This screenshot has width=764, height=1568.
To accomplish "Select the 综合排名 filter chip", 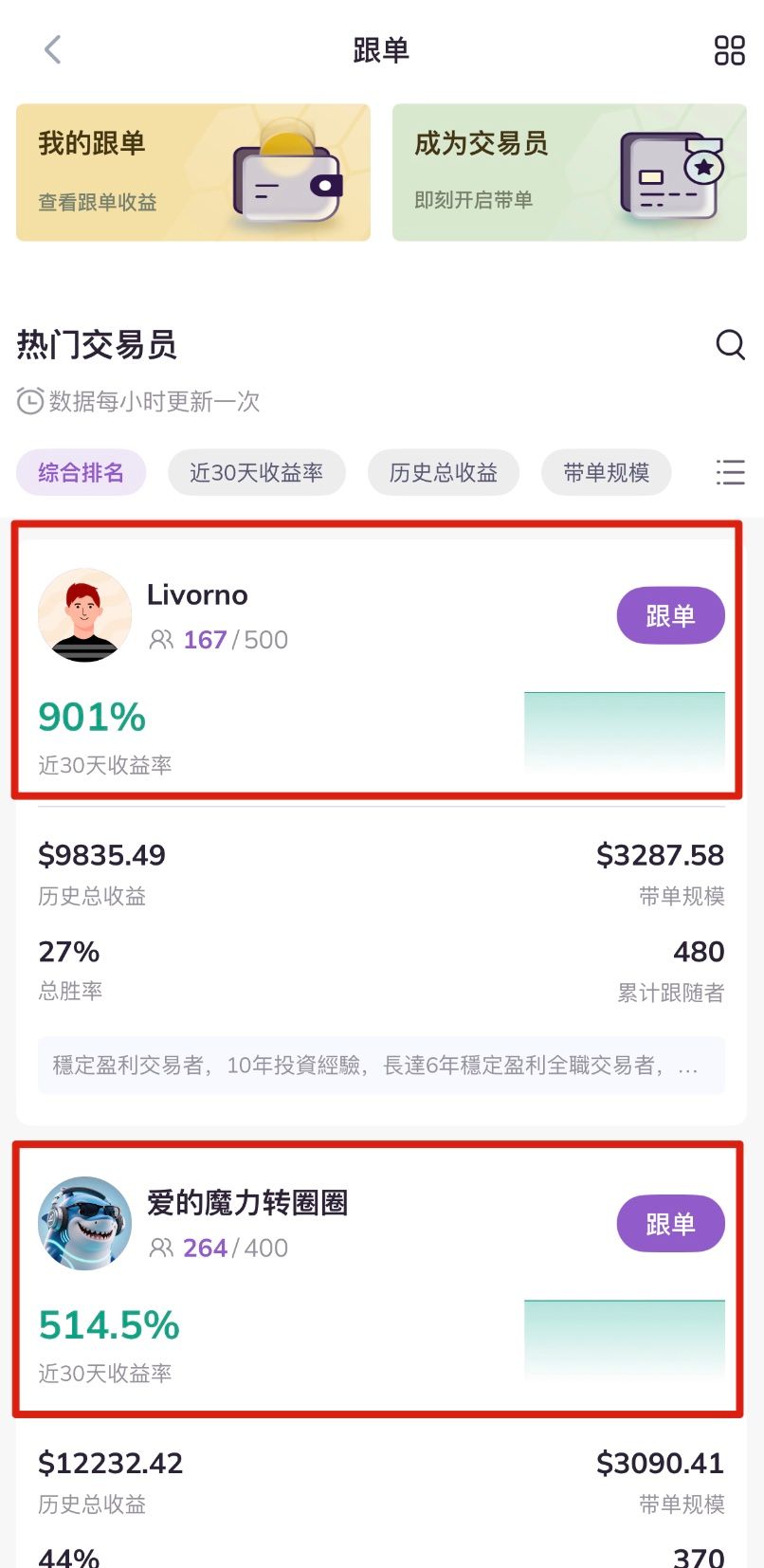I will 81,472.
